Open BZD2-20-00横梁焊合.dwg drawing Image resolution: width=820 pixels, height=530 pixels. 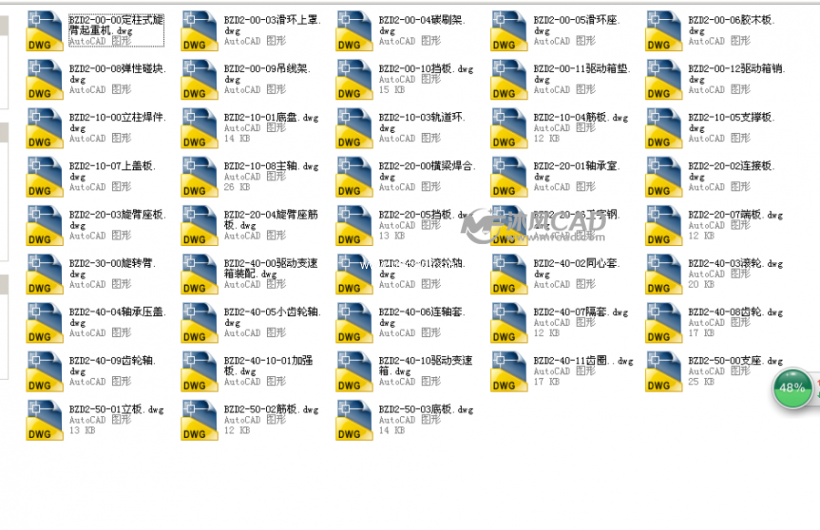[x=354, y=176]
